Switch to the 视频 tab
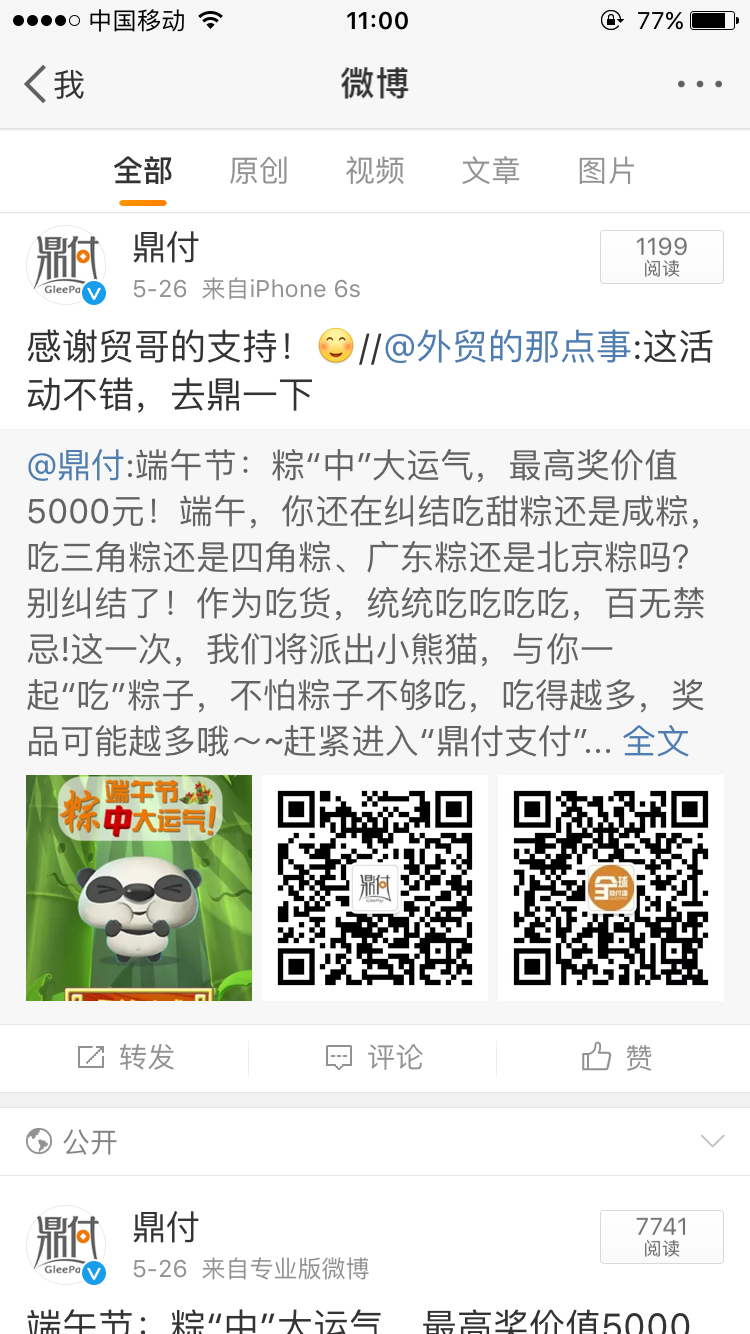The width and height of the screenshot is (750, 1334). pyautogui.click(x=375, y=171)
